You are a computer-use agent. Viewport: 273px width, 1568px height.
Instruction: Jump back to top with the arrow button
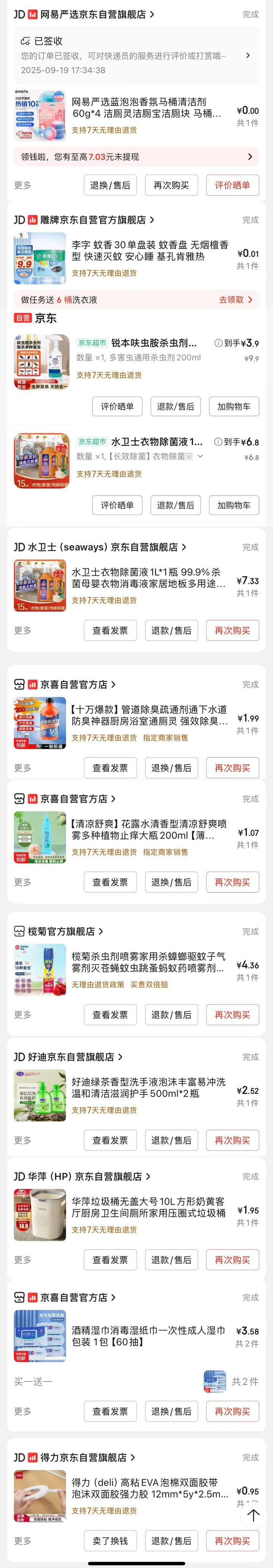click(x=254, y=1516)
